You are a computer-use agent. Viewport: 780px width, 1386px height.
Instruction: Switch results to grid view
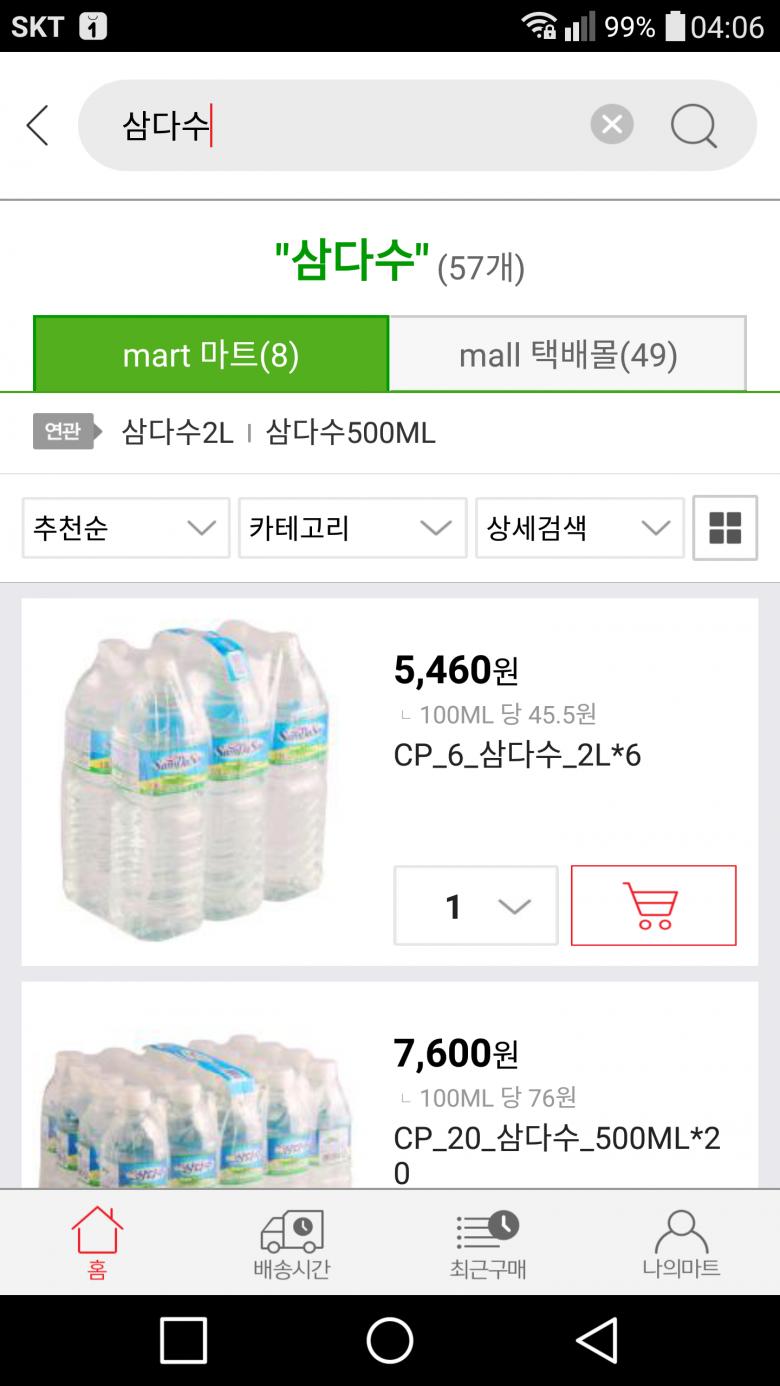point(725,527)
